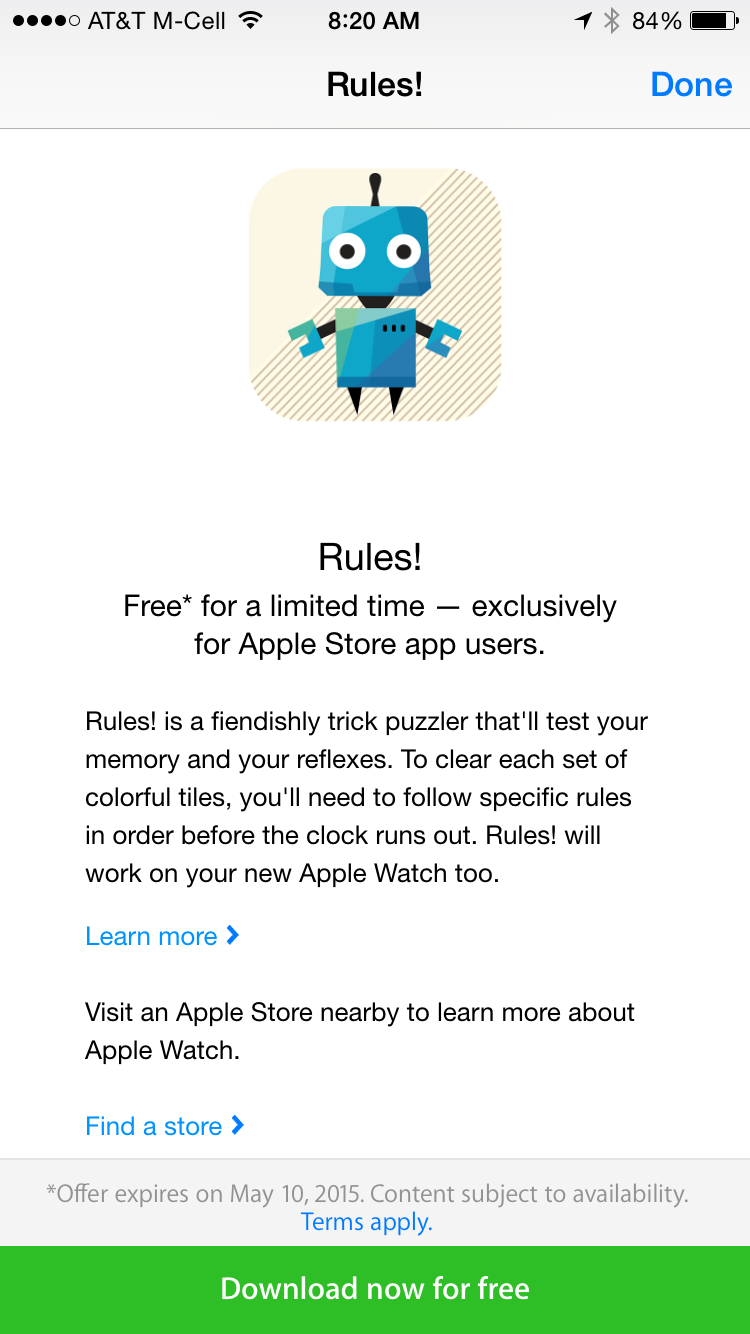Open the Find a store link

tap(165, 1126)
